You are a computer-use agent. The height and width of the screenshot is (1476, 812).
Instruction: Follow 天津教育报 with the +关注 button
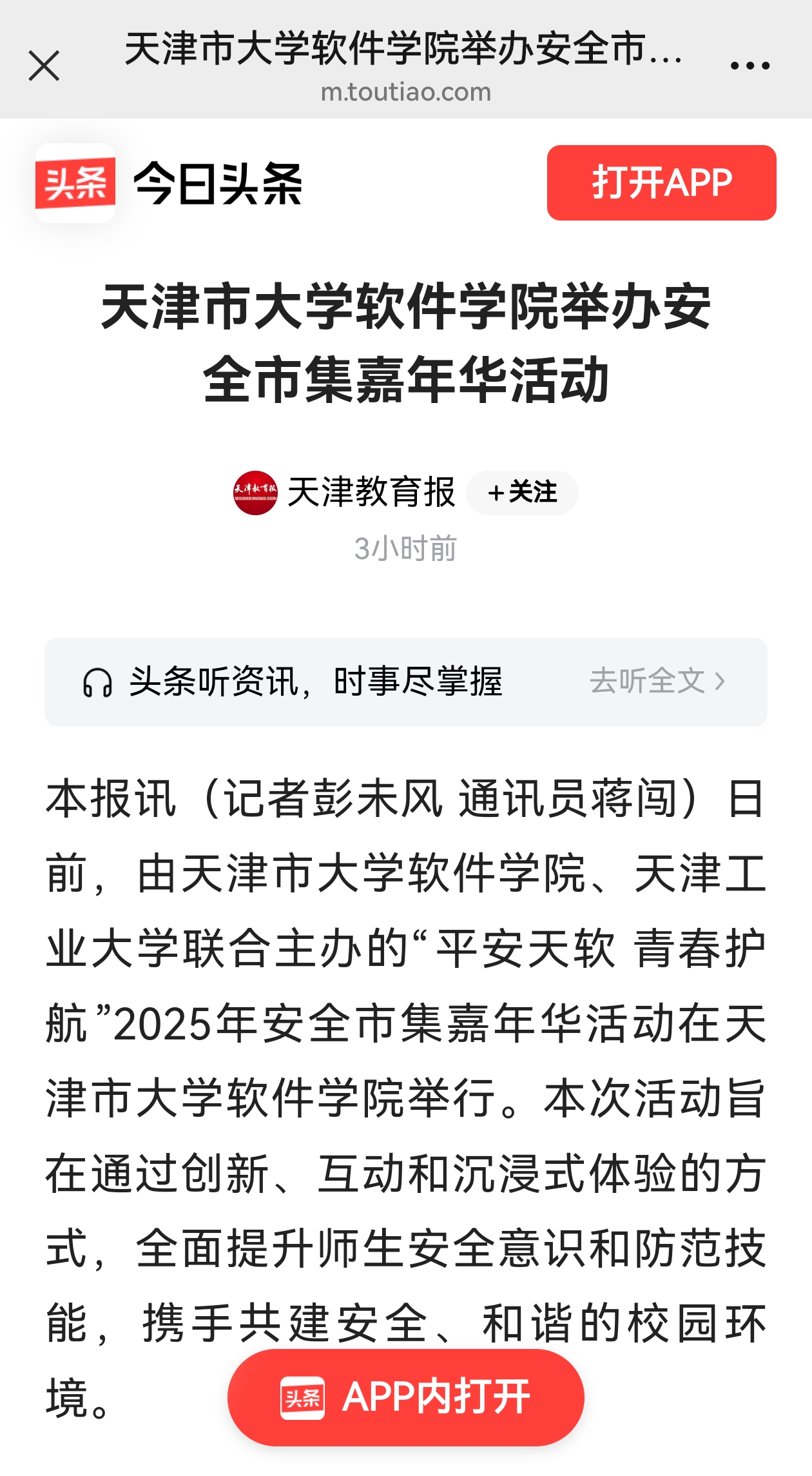click(x=522, y=493)
